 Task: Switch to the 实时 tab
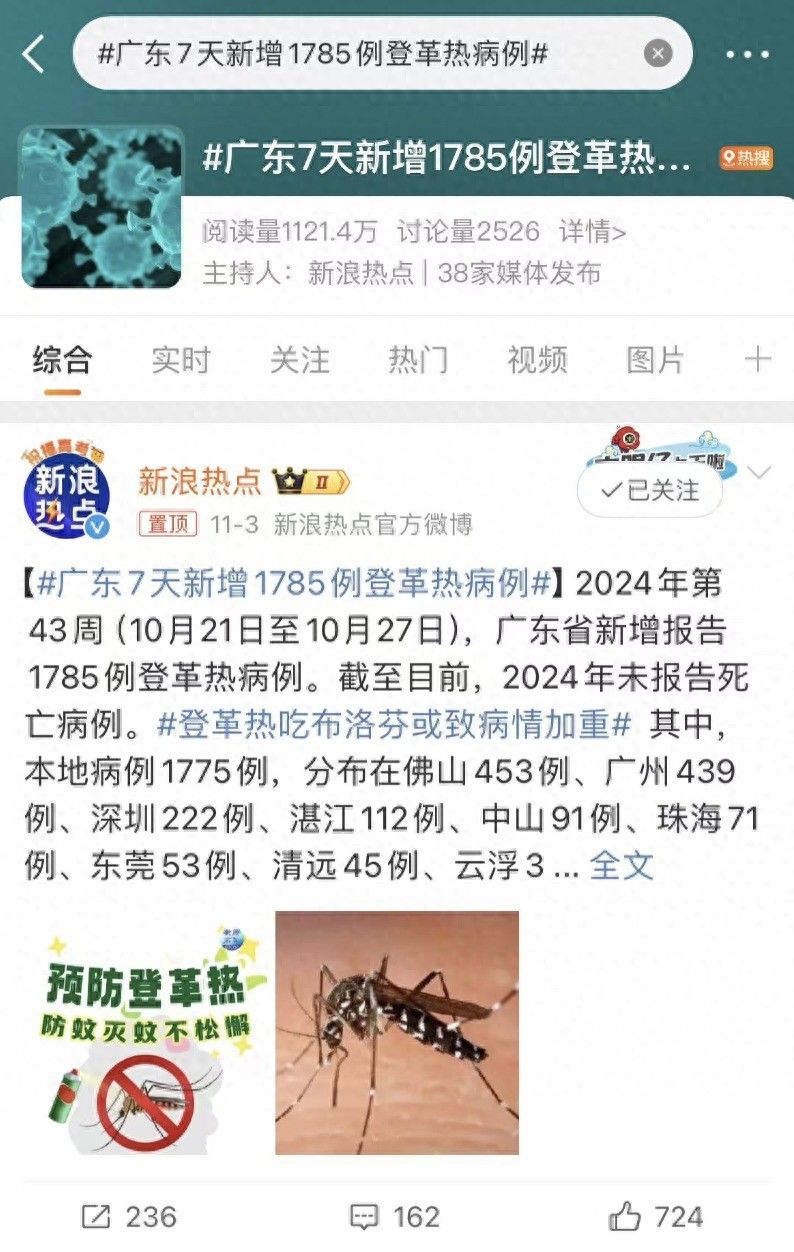[181, 360]
